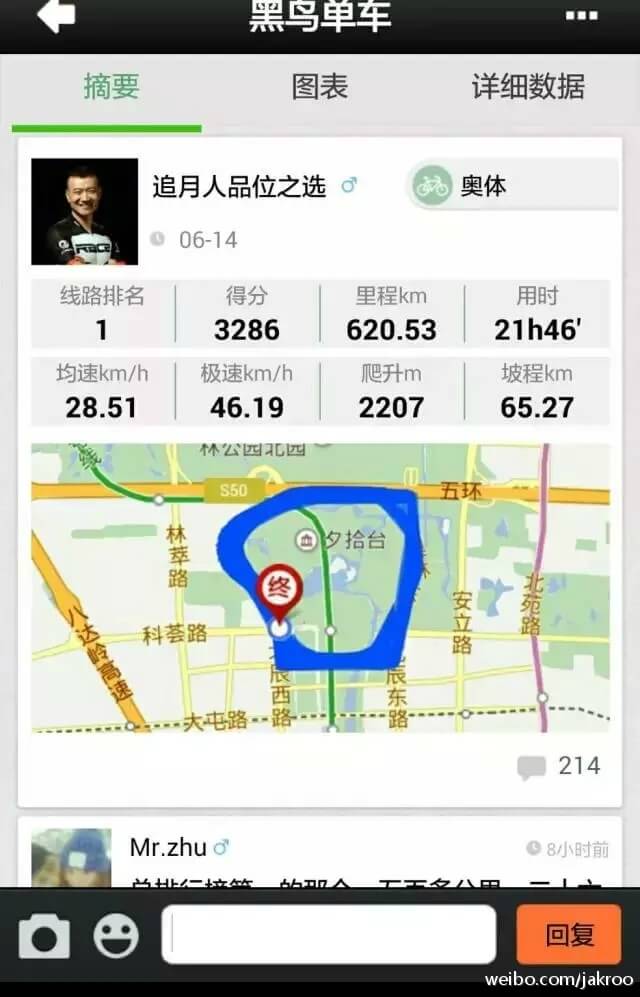The width and height of the screenshot is (640, 997).
Task: Send reply with 回复 button
Action: (568, 935)
